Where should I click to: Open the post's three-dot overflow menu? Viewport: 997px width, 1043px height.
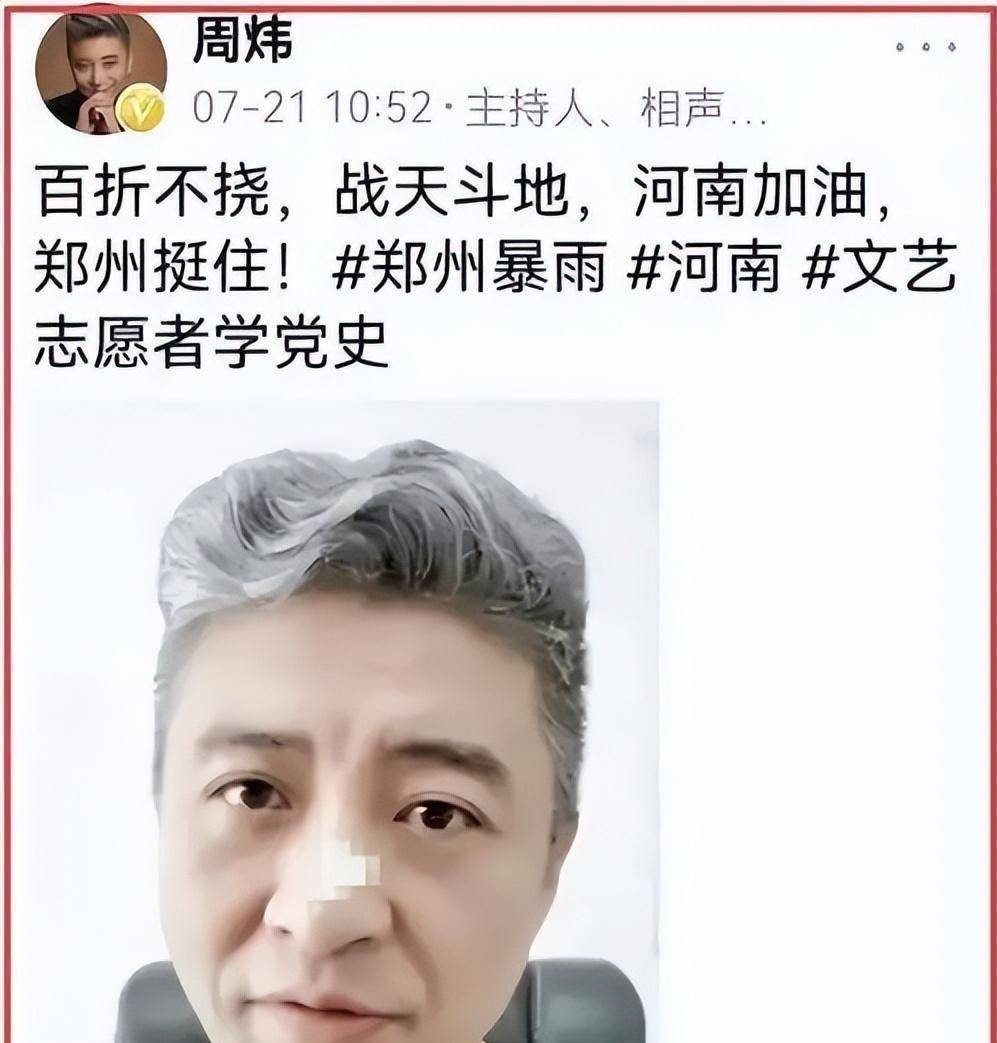(x=926, y=47)
